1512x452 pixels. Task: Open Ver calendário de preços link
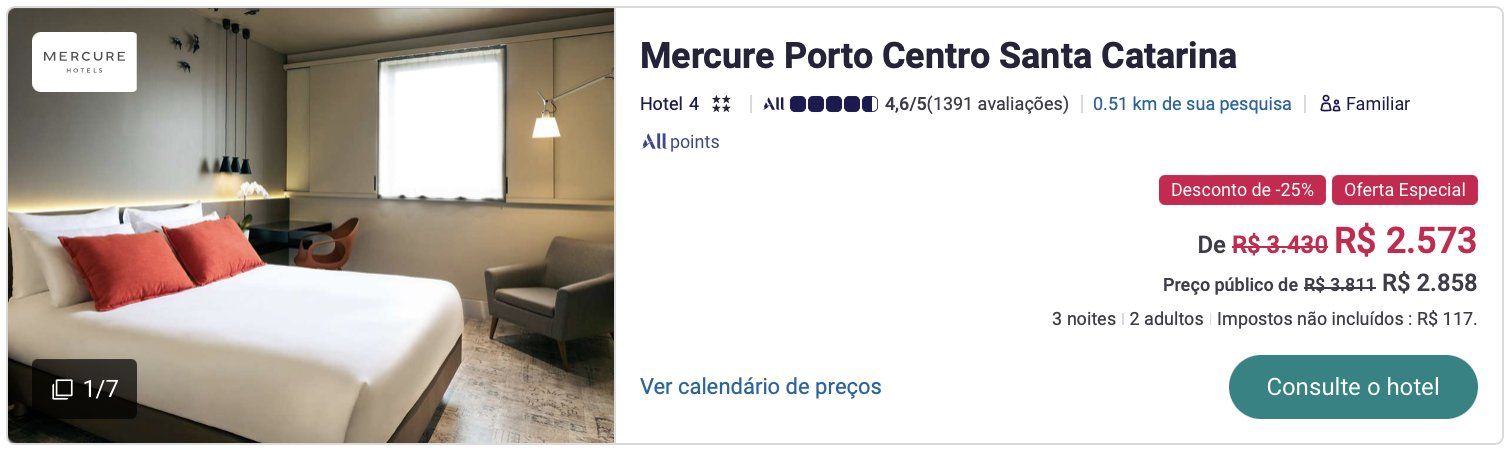[760, 387]
